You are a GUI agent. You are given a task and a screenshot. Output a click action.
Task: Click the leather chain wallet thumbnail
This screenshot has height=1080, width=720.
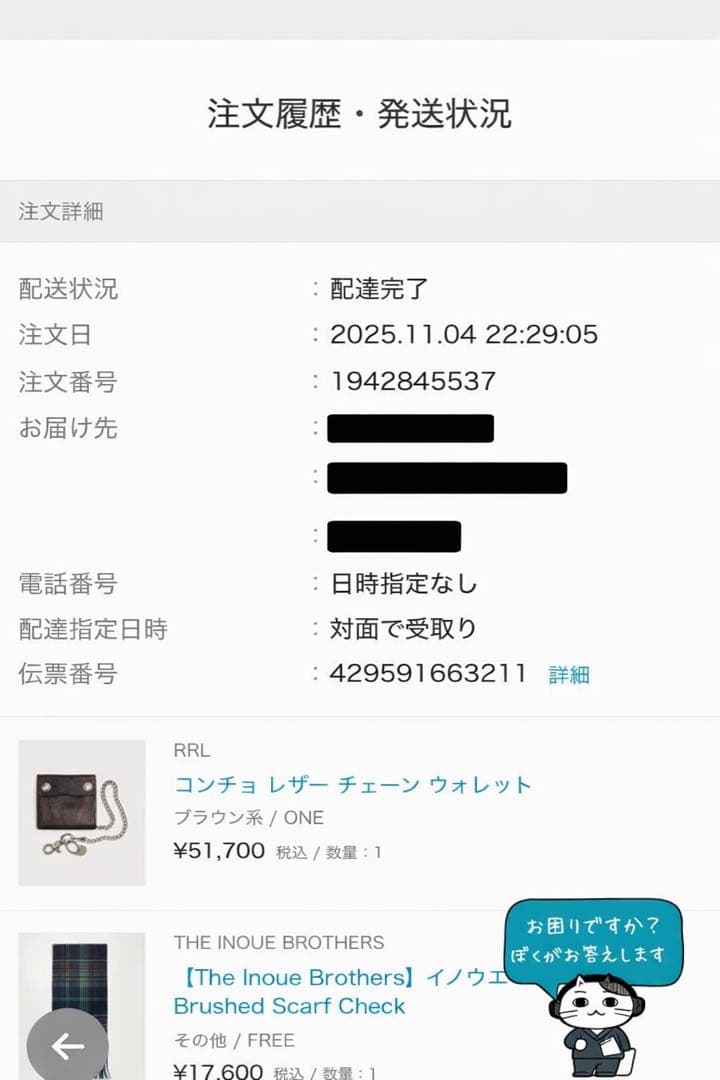82,812
